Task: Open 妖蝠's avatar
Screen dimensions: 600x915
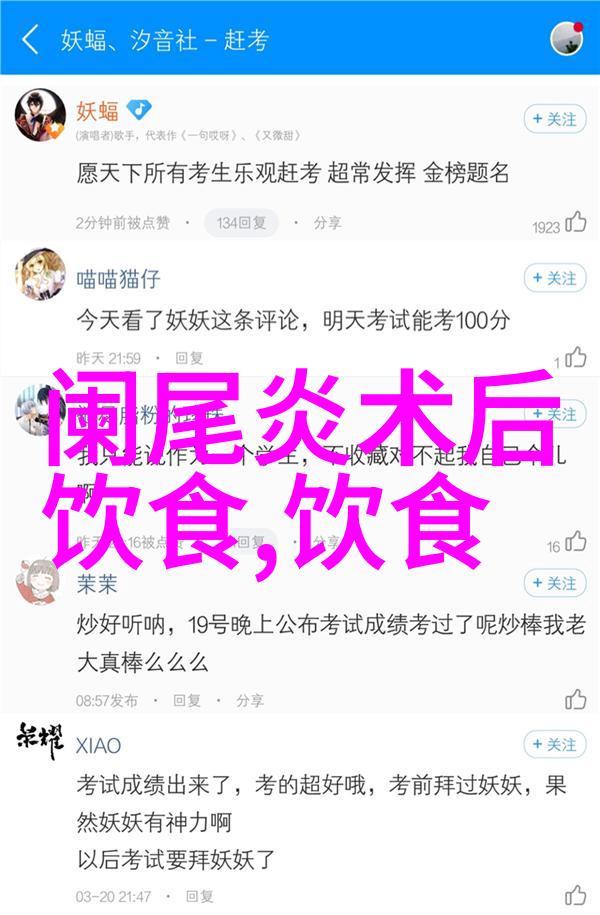Action: point(40,118)
